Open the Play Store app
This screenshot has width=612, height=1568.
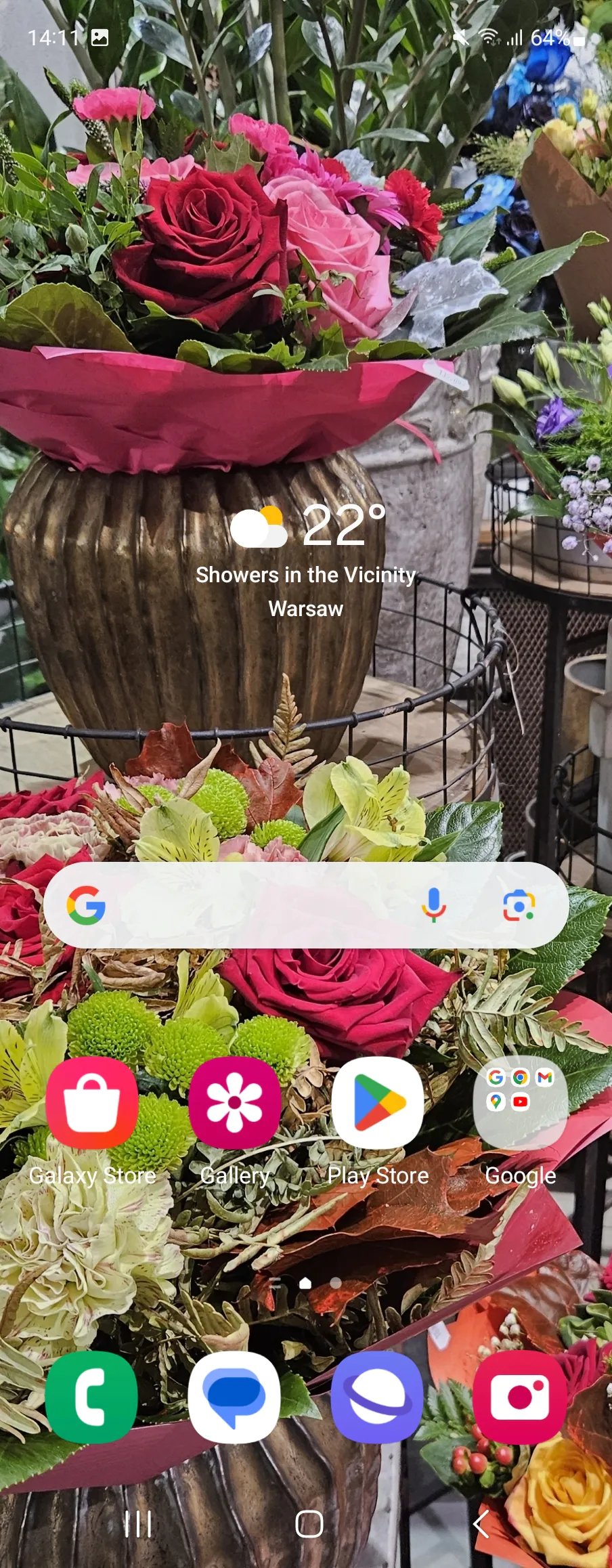pos(378,1104)
